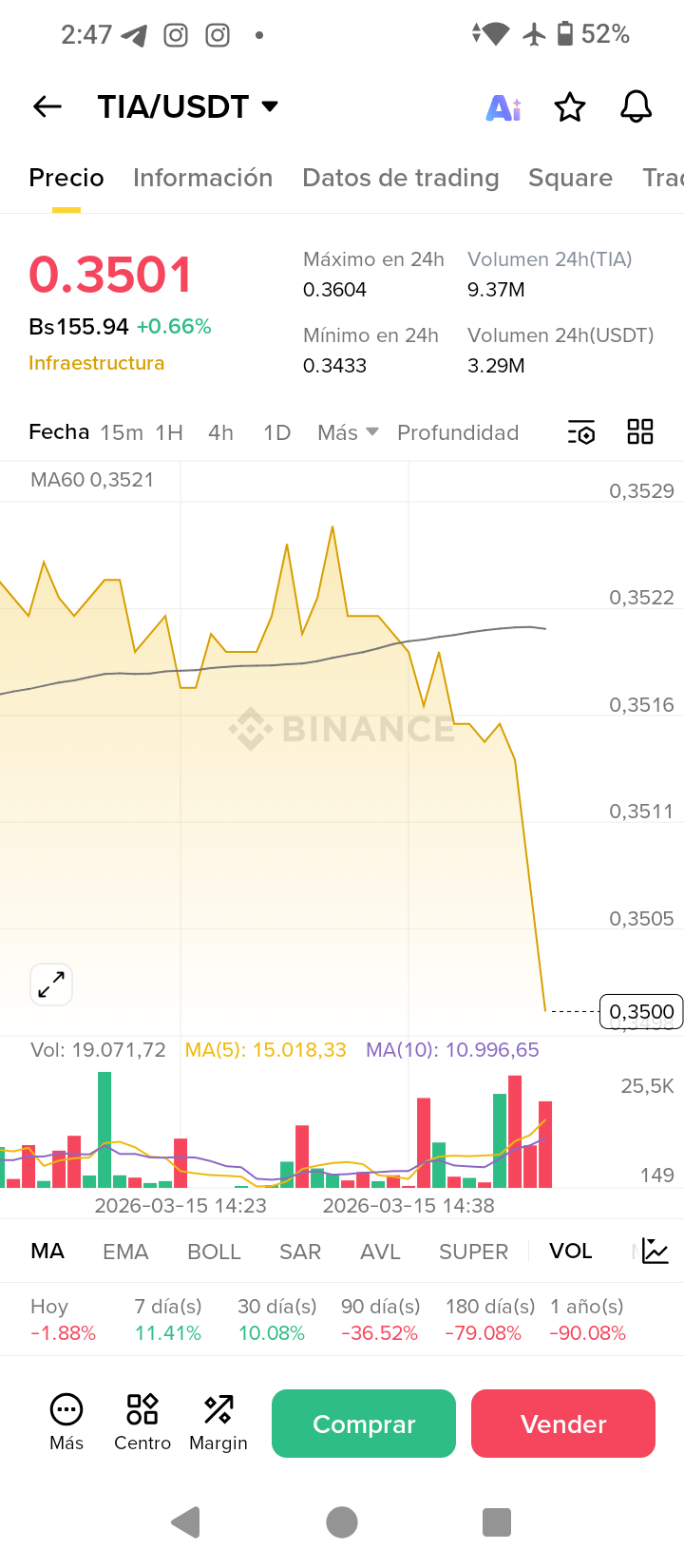
Task: Switch to the Información tab
Action: click(202, 178)
